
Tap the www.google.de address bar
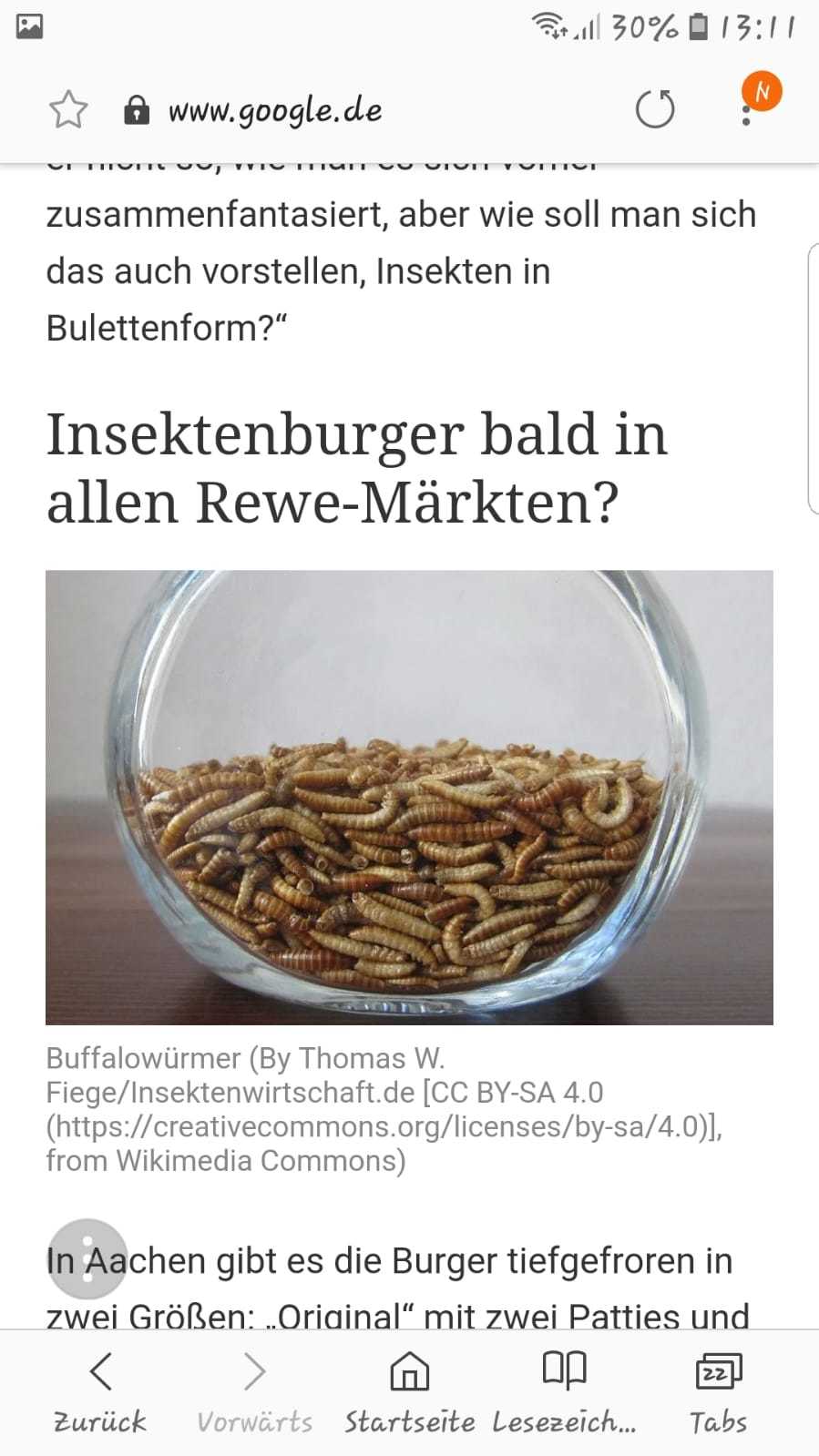(275, 110)
